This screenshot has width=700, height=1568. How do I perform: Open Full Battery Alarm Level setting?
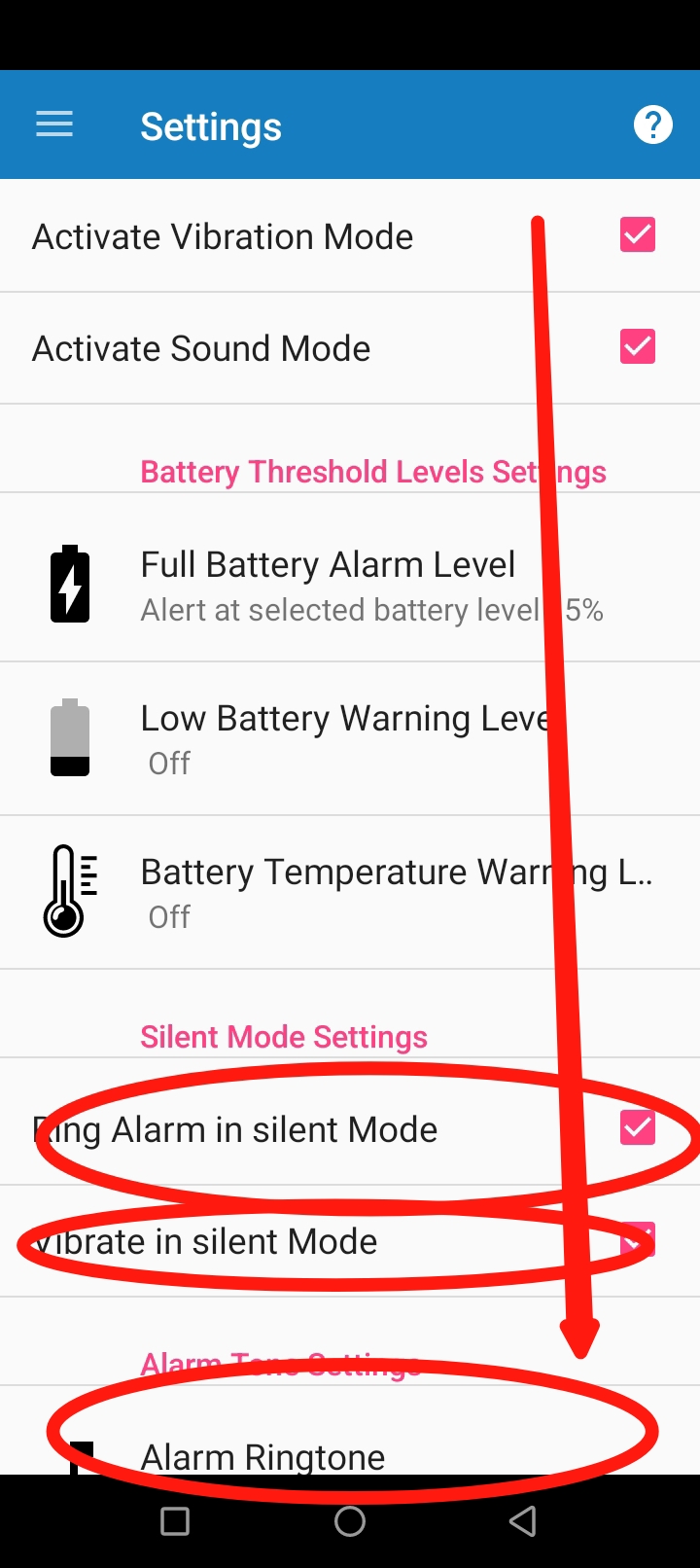pyautogui.click(x=328, y=584)
